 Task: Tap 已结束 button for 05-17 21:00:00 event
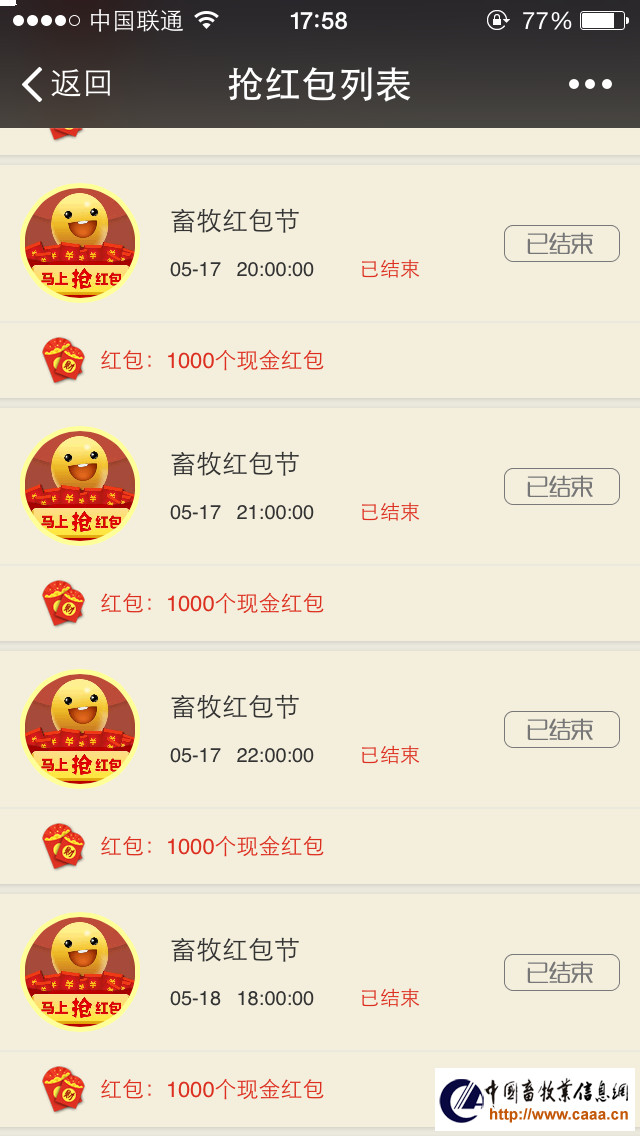pyautogui.click(x=561, y=487)
